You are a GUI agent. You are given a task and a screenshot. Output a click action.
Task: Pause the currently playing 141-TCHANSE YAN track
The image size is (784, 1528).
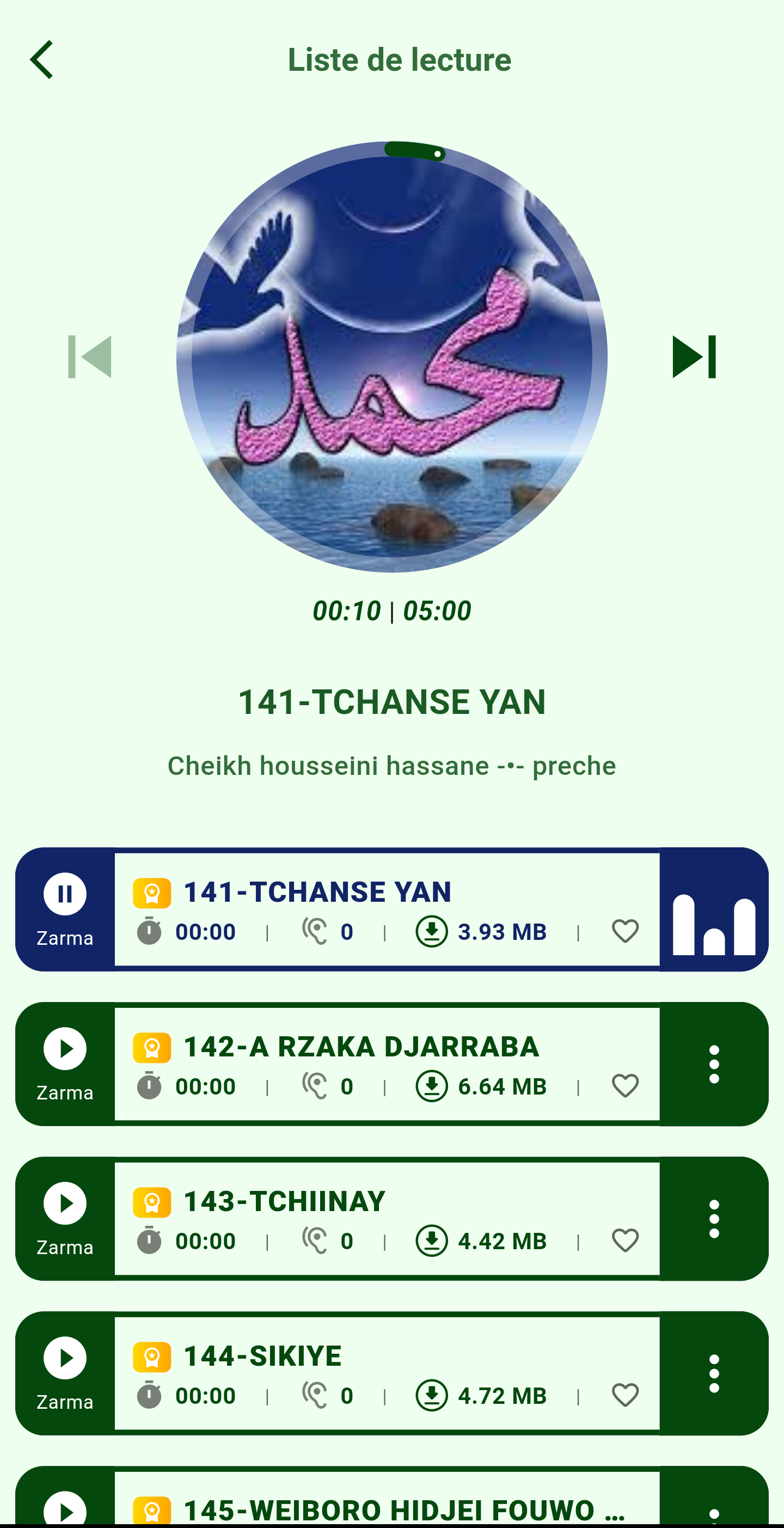pyautogui.click(x=65, y=893)
